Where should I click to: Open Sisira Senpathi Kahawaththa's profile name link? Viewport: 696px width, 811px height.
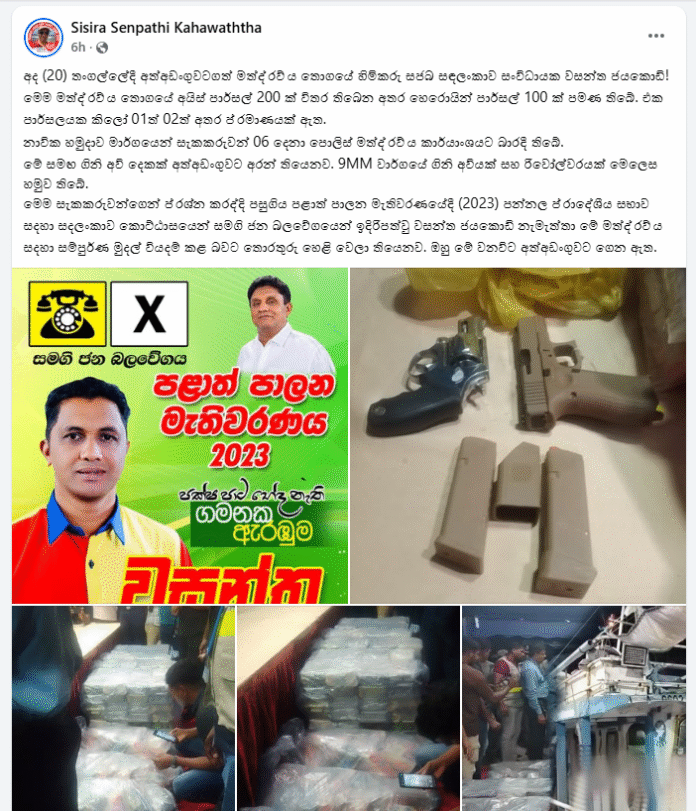pyautogui.click(x=165, y=29)
